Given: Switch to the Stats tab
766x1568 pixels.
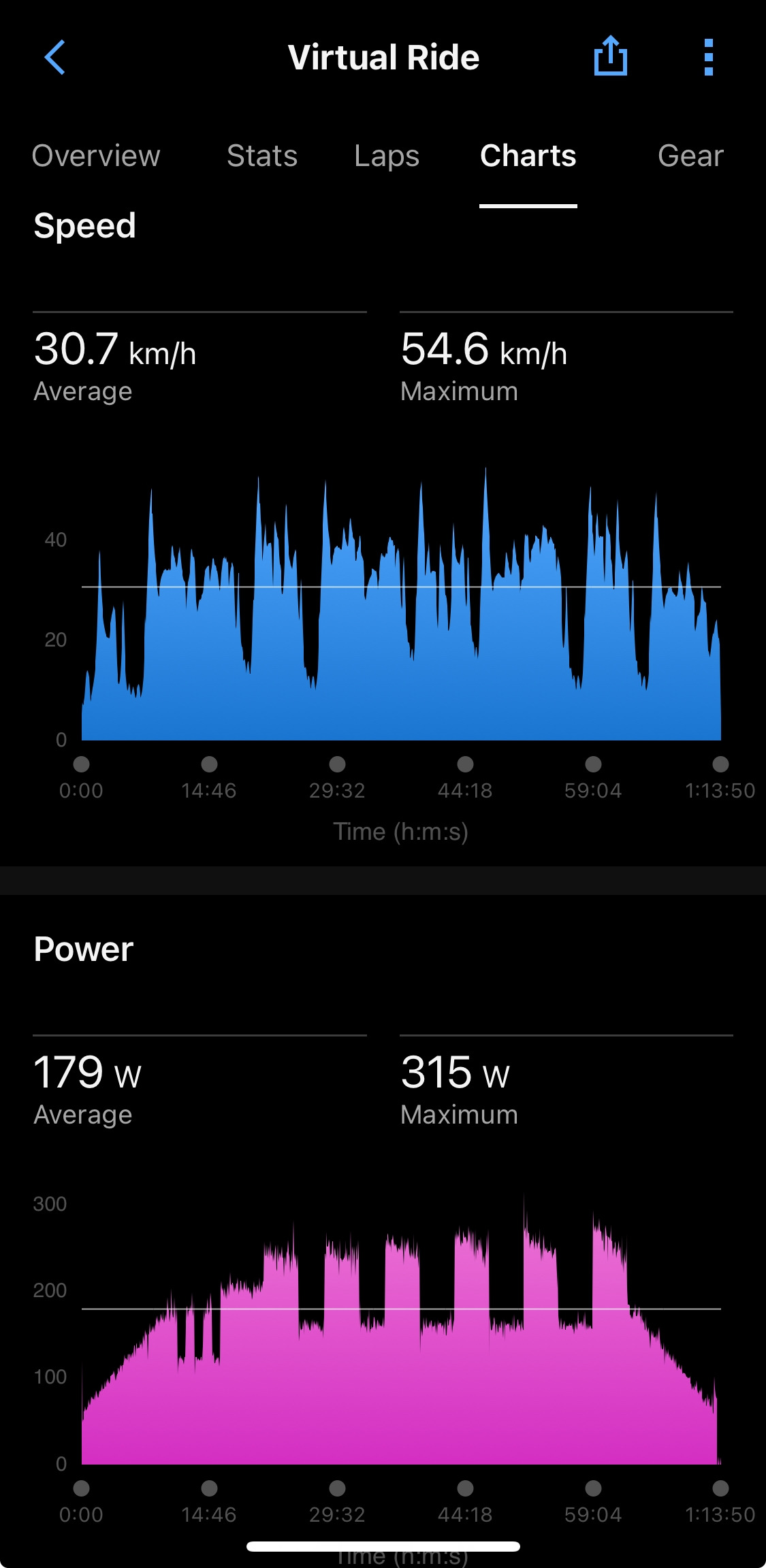Looking at the screenshot, I should 262,156.
